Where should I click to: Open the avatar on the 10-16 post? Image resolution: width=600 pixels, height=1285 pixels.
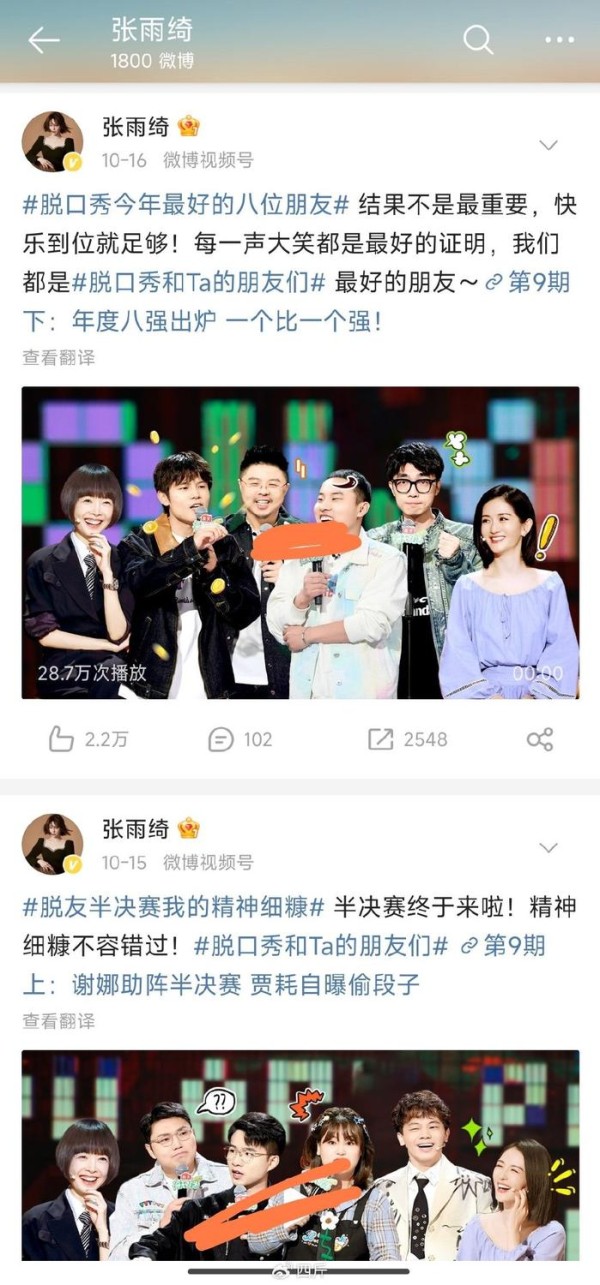(52, 142)
